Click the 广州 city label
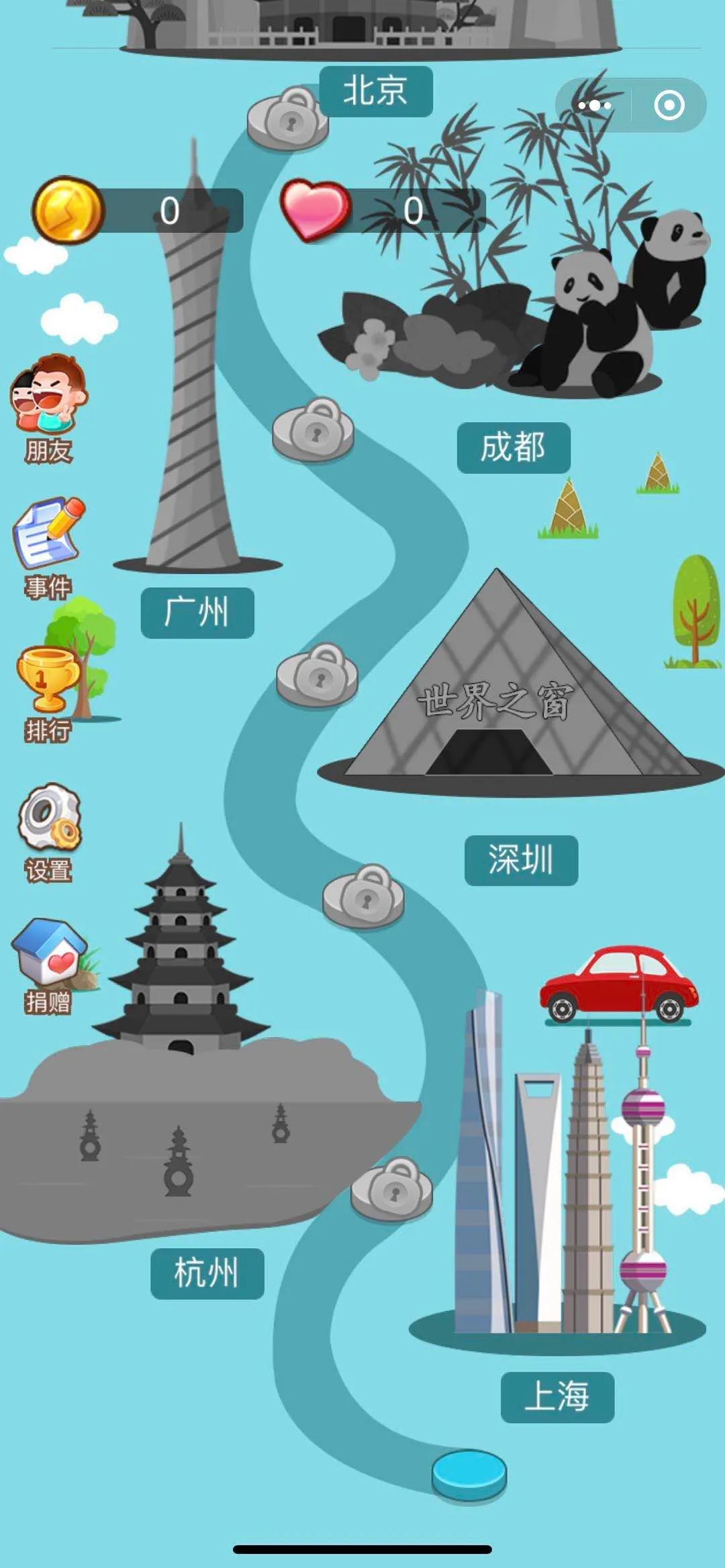Viewport: 725px width, 1568px height. (199, 613)
